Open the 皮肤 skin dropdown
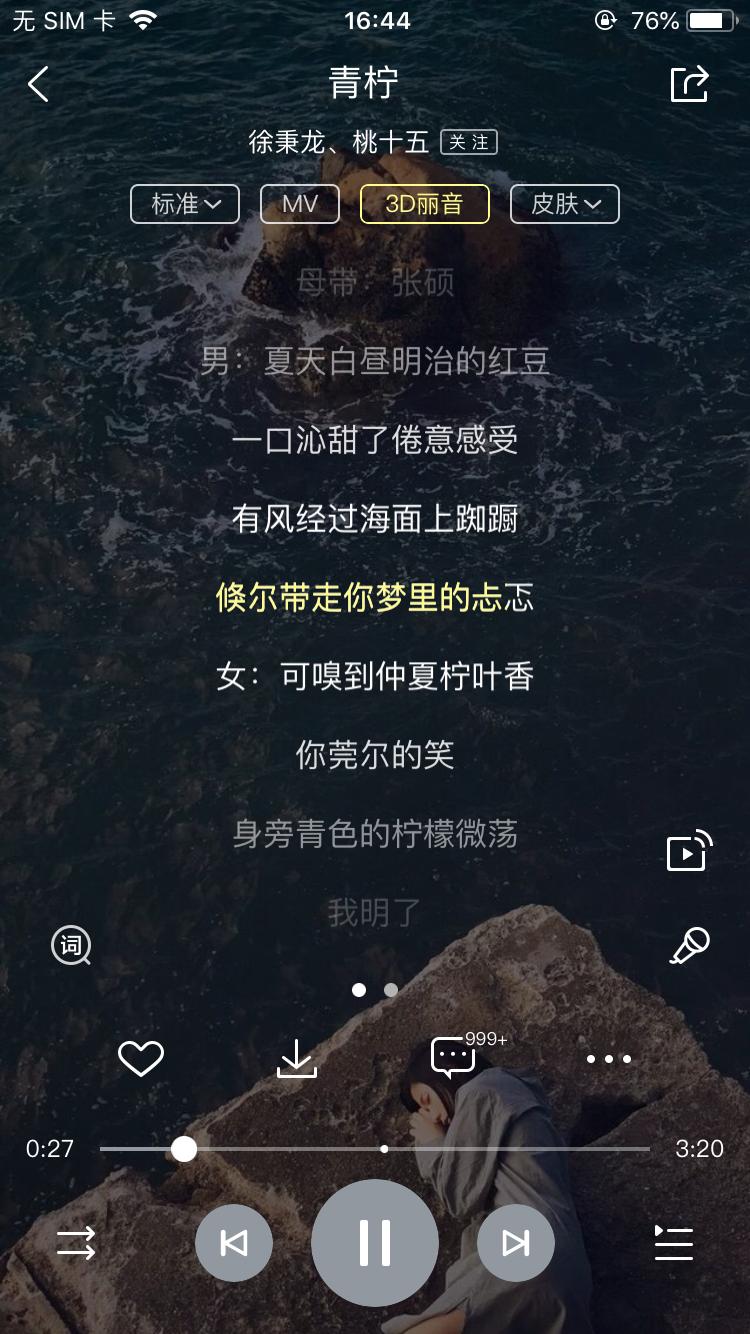Image resolution: width=750 pixels, height=1334 pixels. (564, 203)
